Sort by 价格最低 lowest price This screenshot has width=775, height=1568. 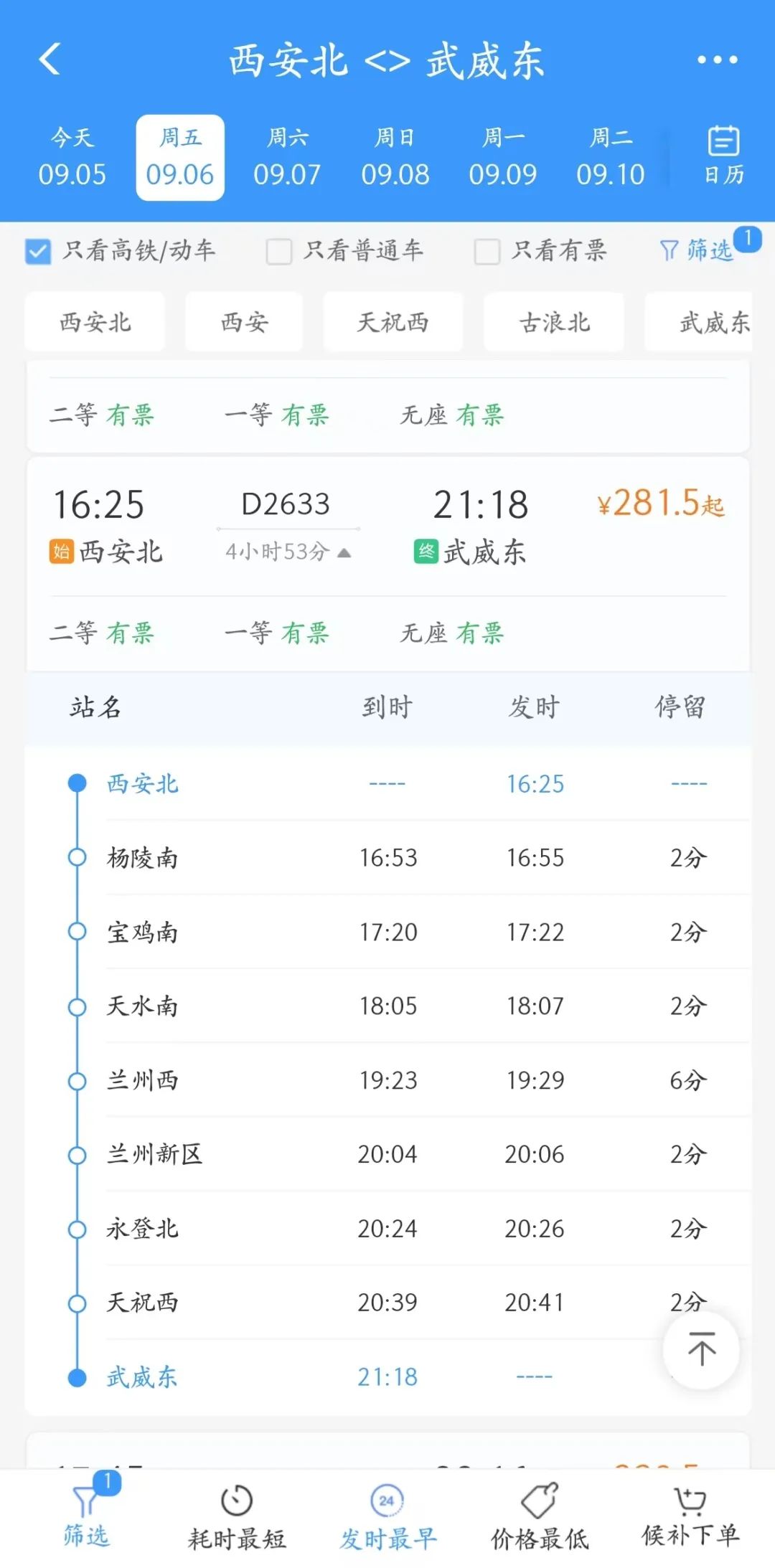click(x=539, y=1516)
